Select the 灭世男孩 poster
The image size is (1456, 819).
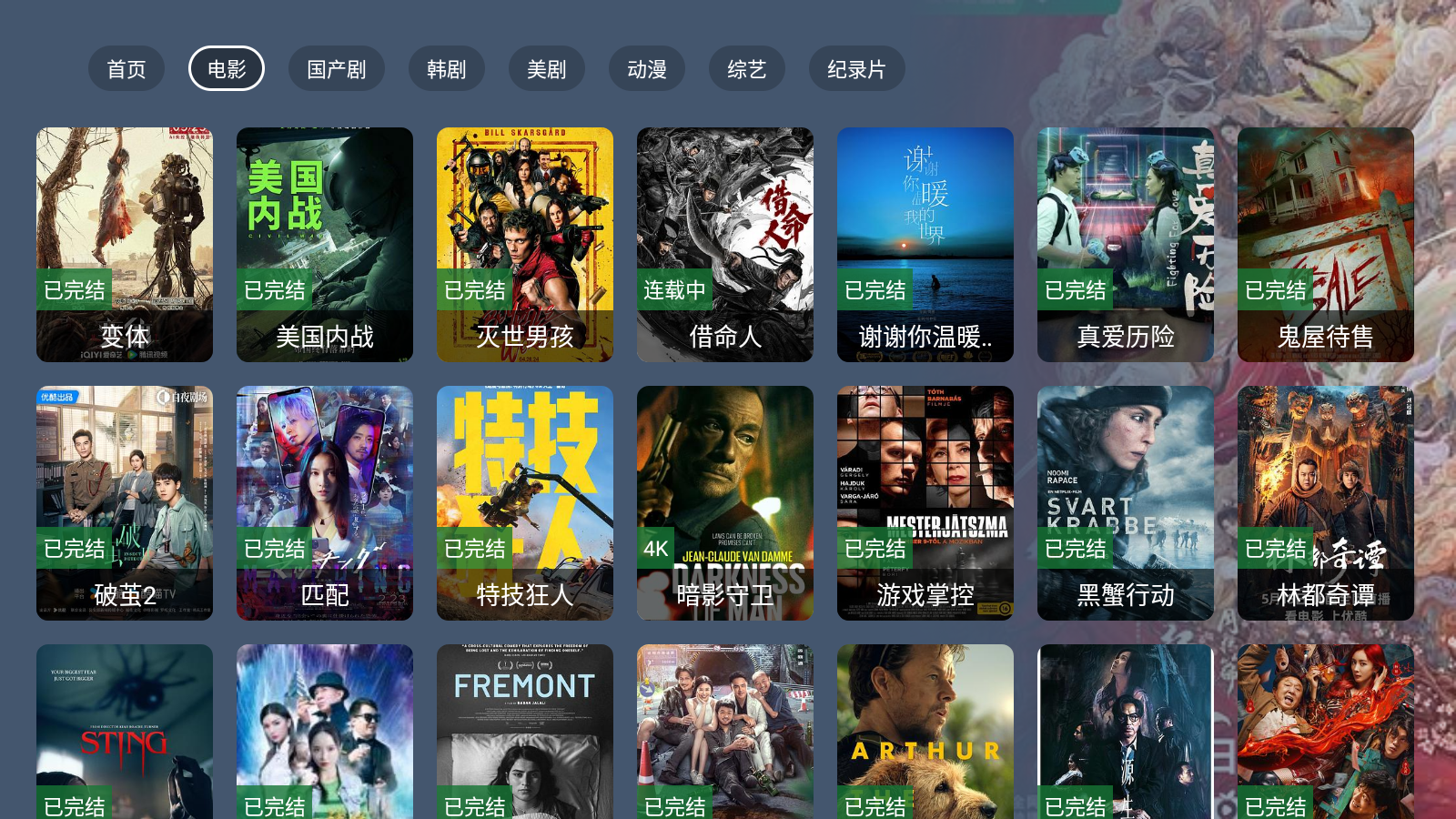pos(525,244)
